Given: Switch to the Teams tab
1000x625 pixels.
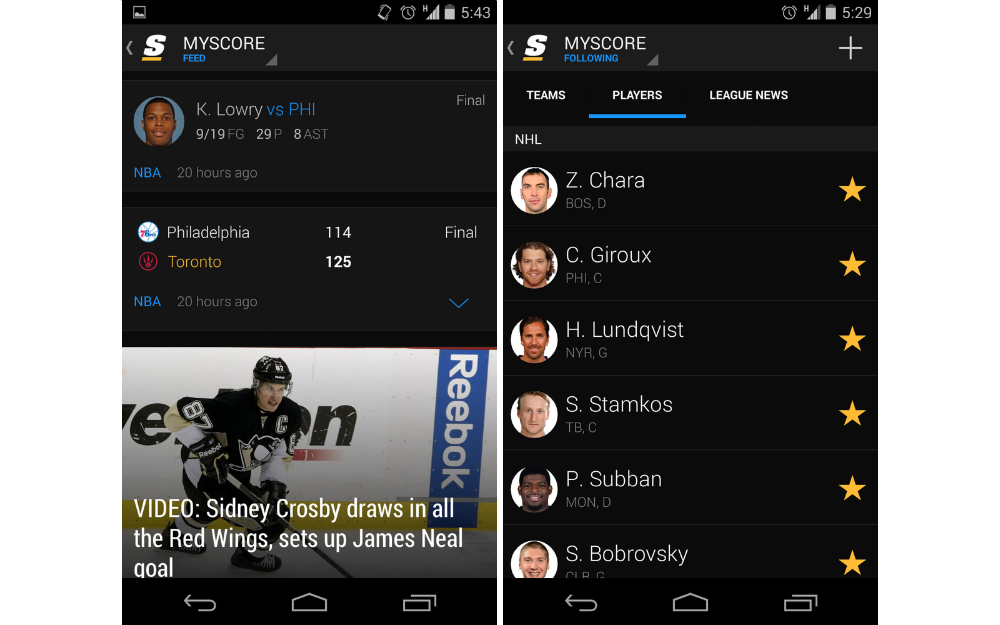Looking at the screenshot, I should (546, 95).
